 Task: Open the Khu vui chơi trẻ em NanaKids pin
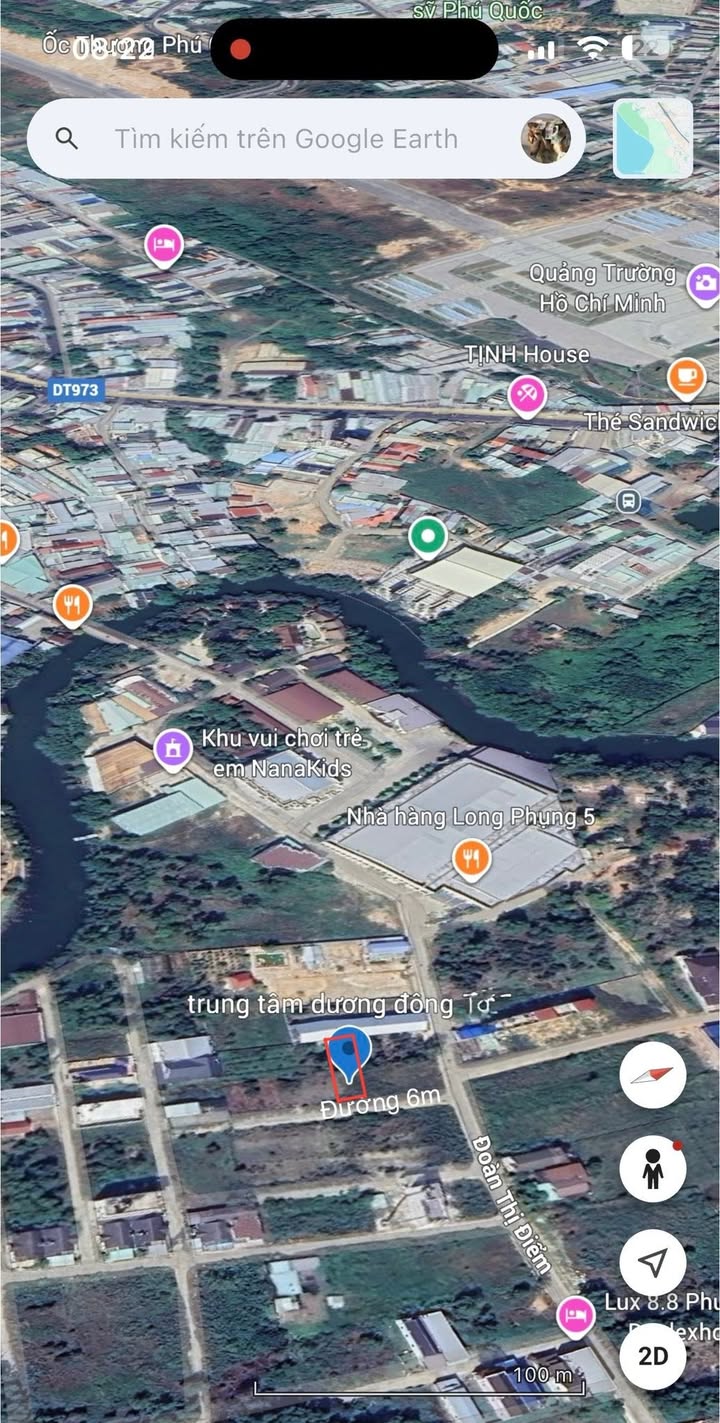point(173,750)
